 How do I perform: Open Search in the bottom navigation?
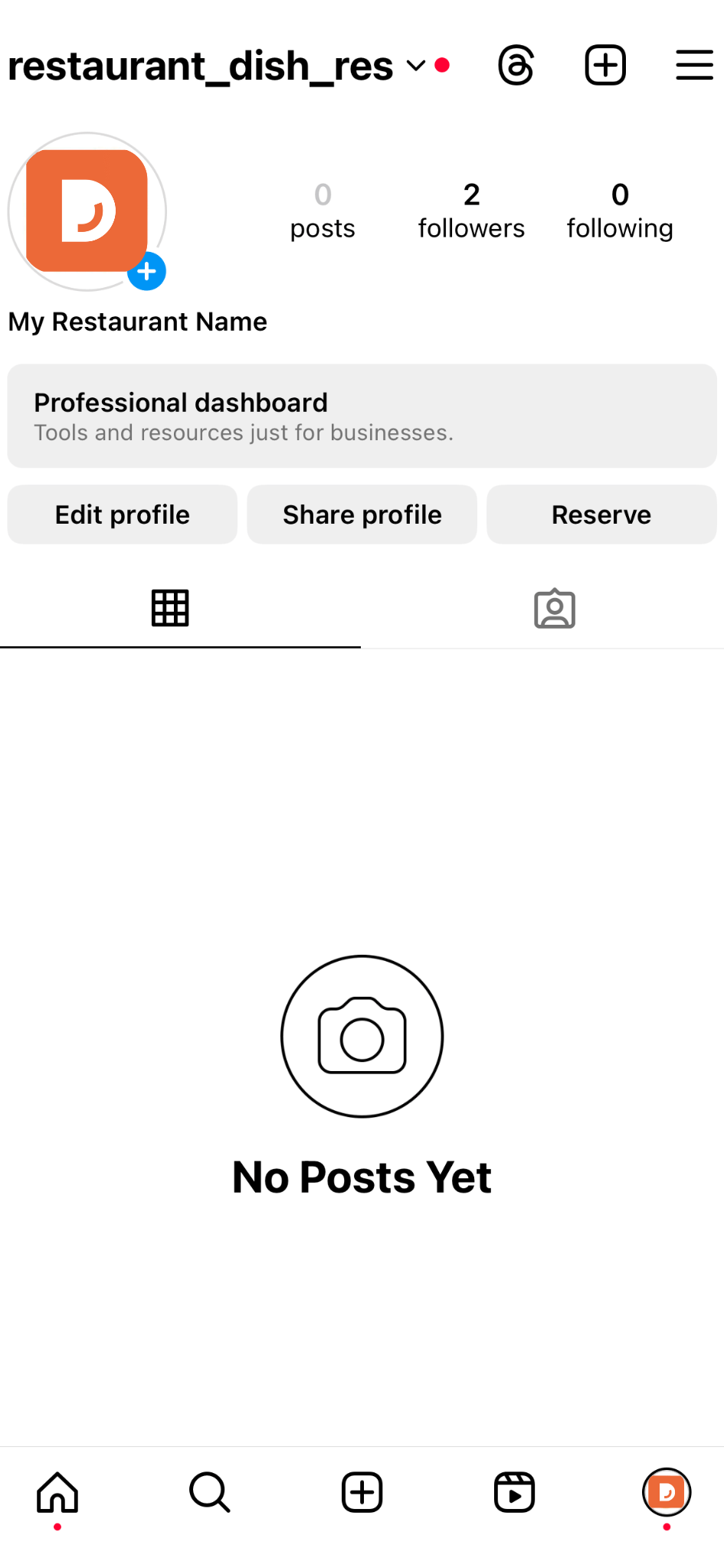[x=209, y=1492]
